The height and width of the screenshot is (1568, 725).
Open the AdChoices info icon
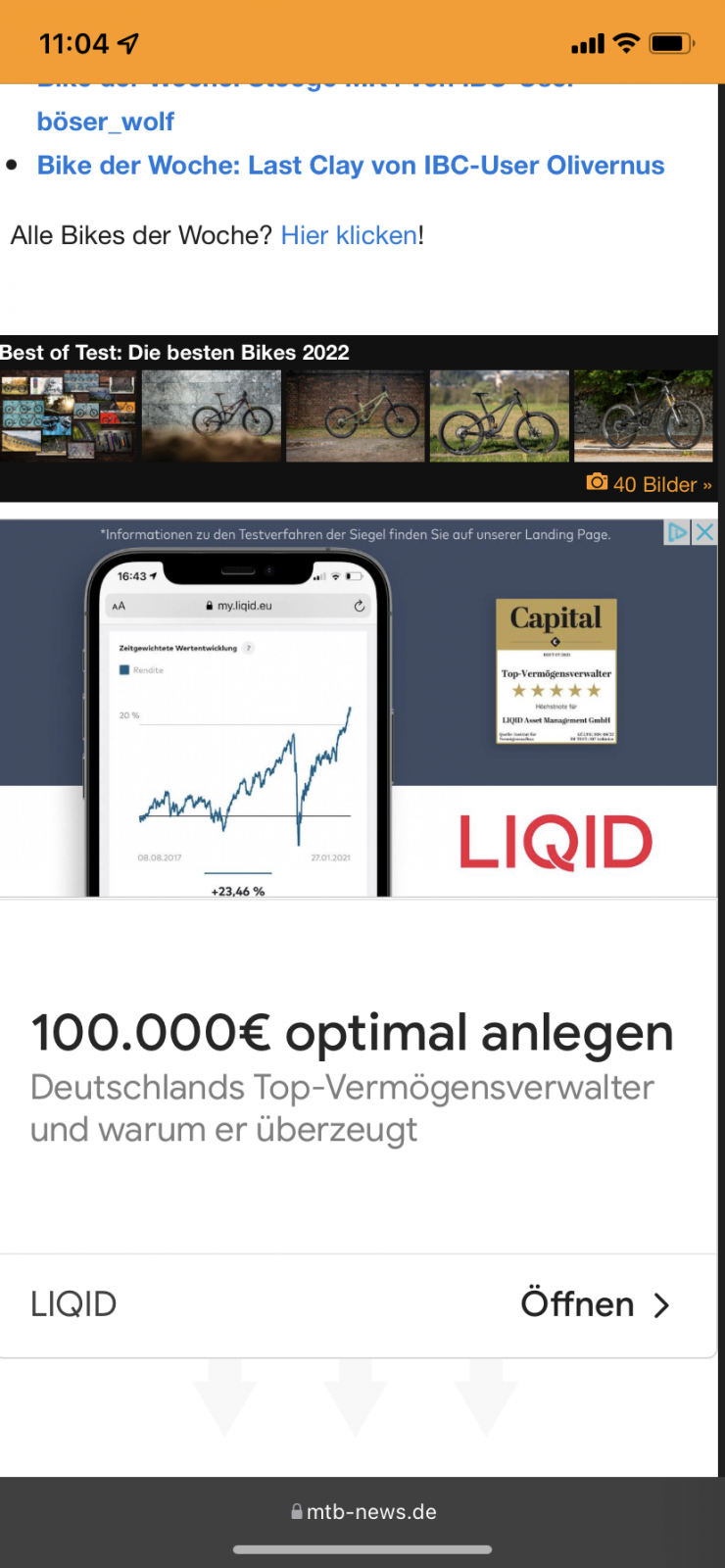677,532
